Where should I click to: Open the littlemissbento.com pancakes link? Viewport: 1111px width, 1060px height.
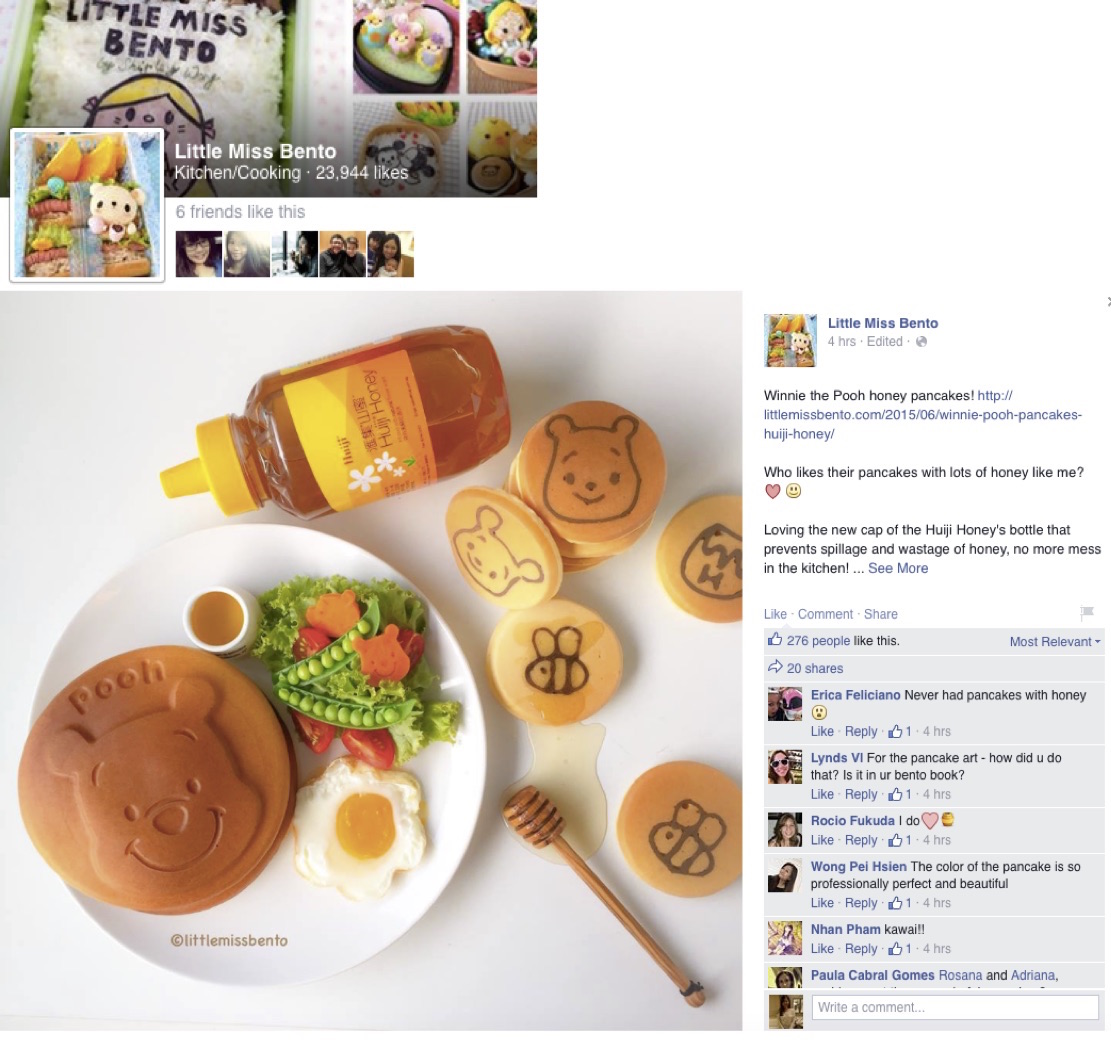922,414
